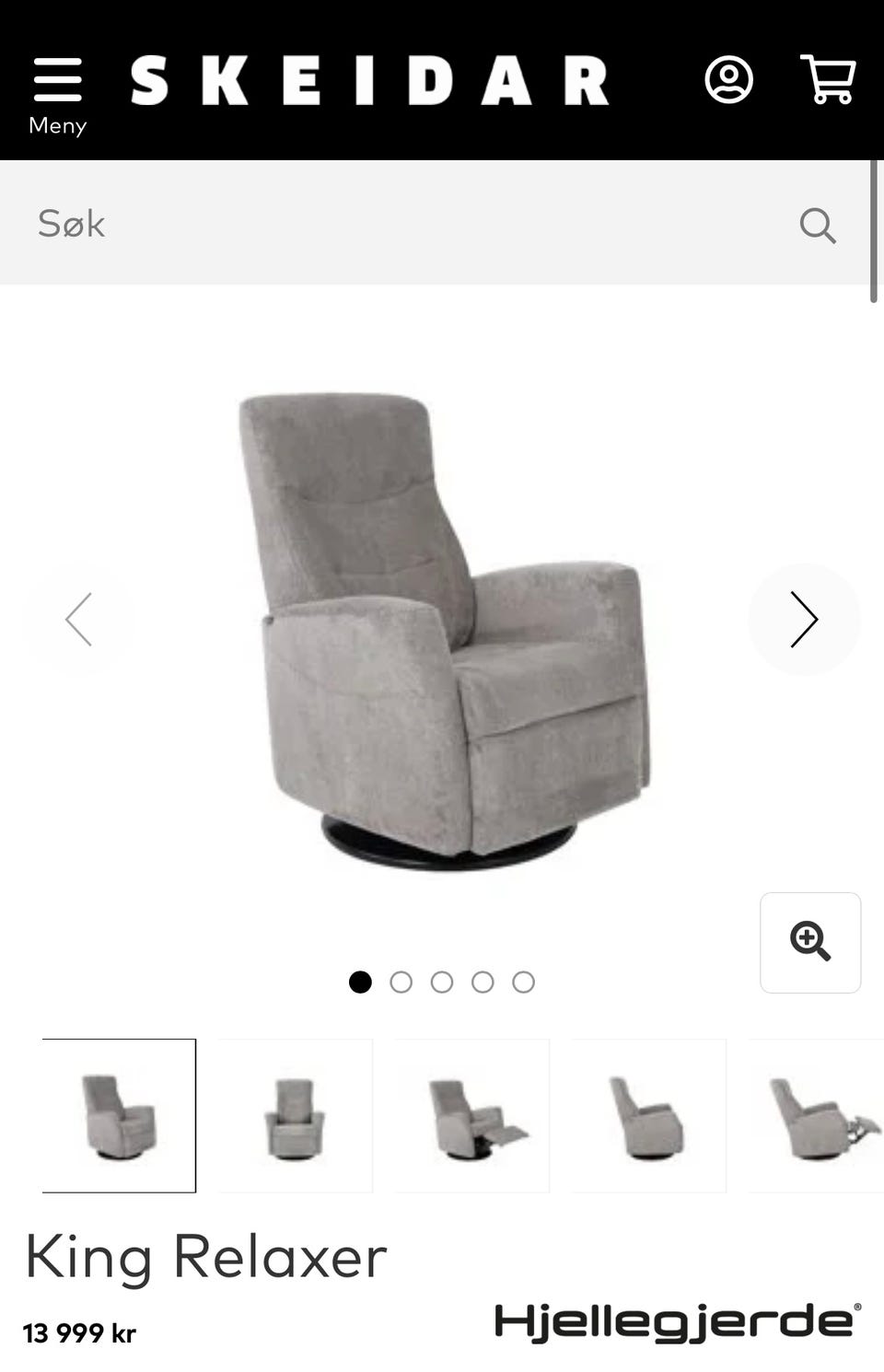Viewport: 884px width, 1372px height.
Task: View the shopping cart
Action: [828, 80]
